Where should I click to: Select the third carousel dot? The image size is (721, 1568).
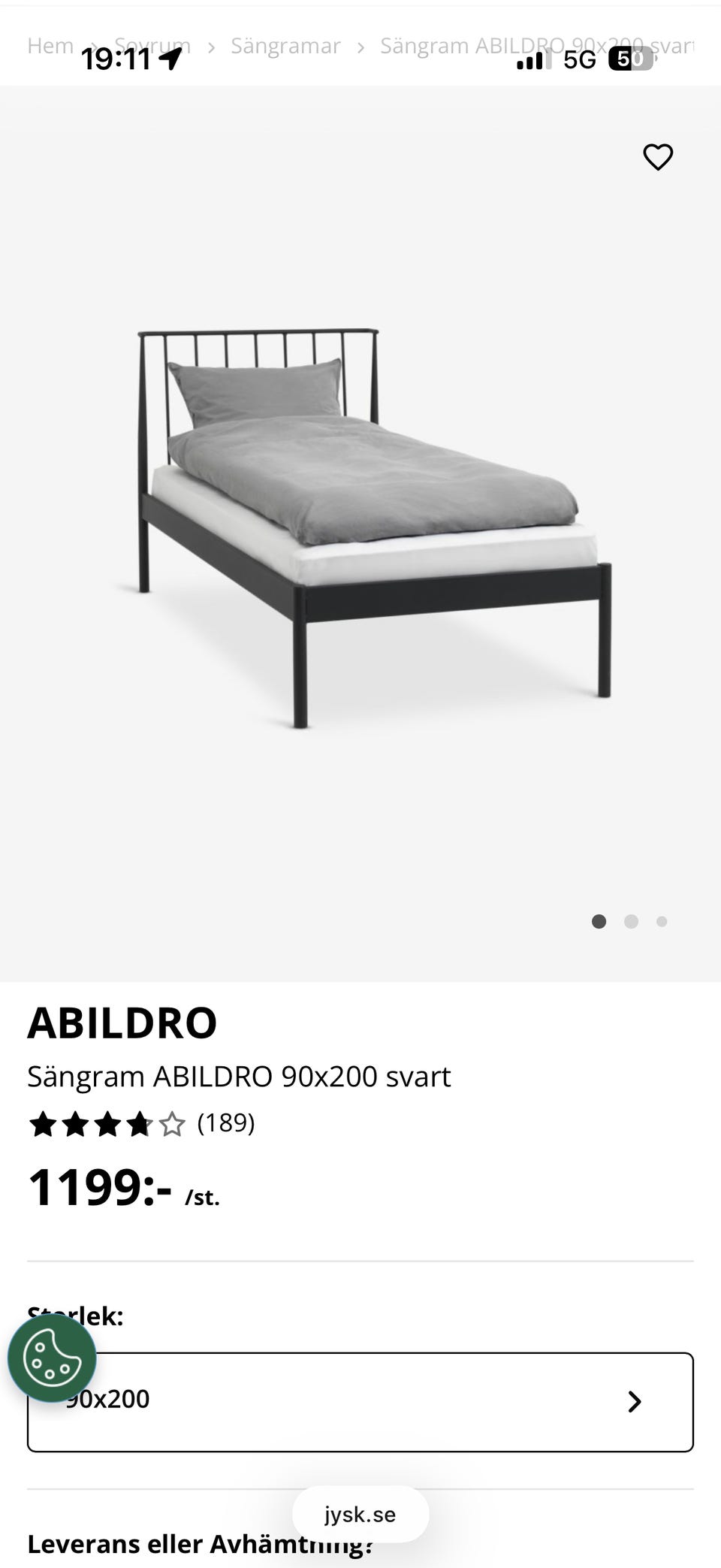660,921
